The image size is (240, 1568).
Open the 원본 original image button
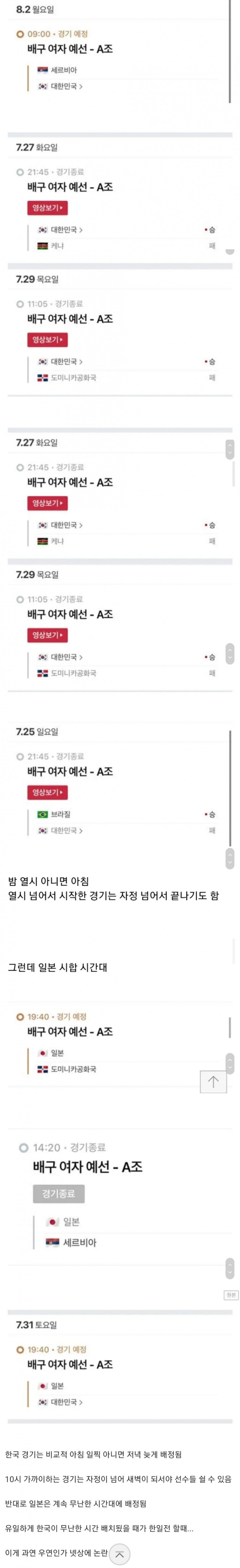click(x=230, y=1295)
